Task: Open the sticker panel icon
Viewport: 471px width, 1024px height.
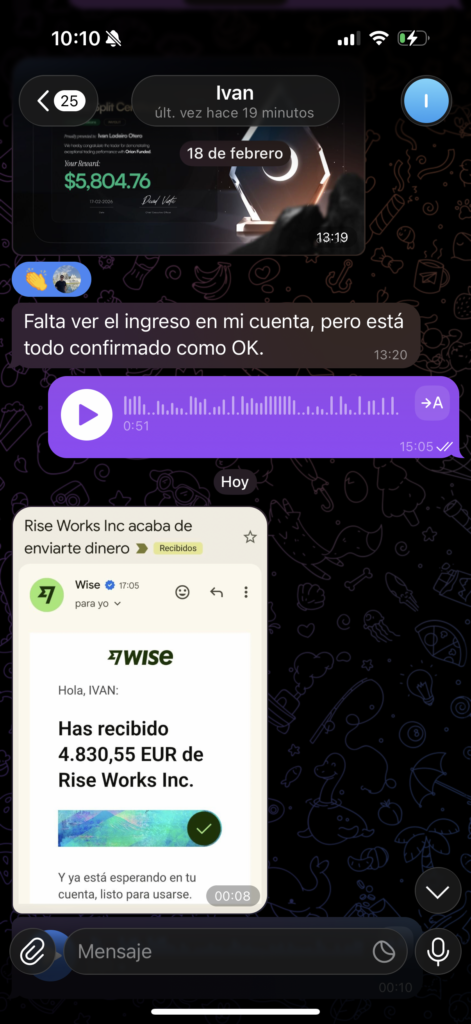Action: [384, 952]
